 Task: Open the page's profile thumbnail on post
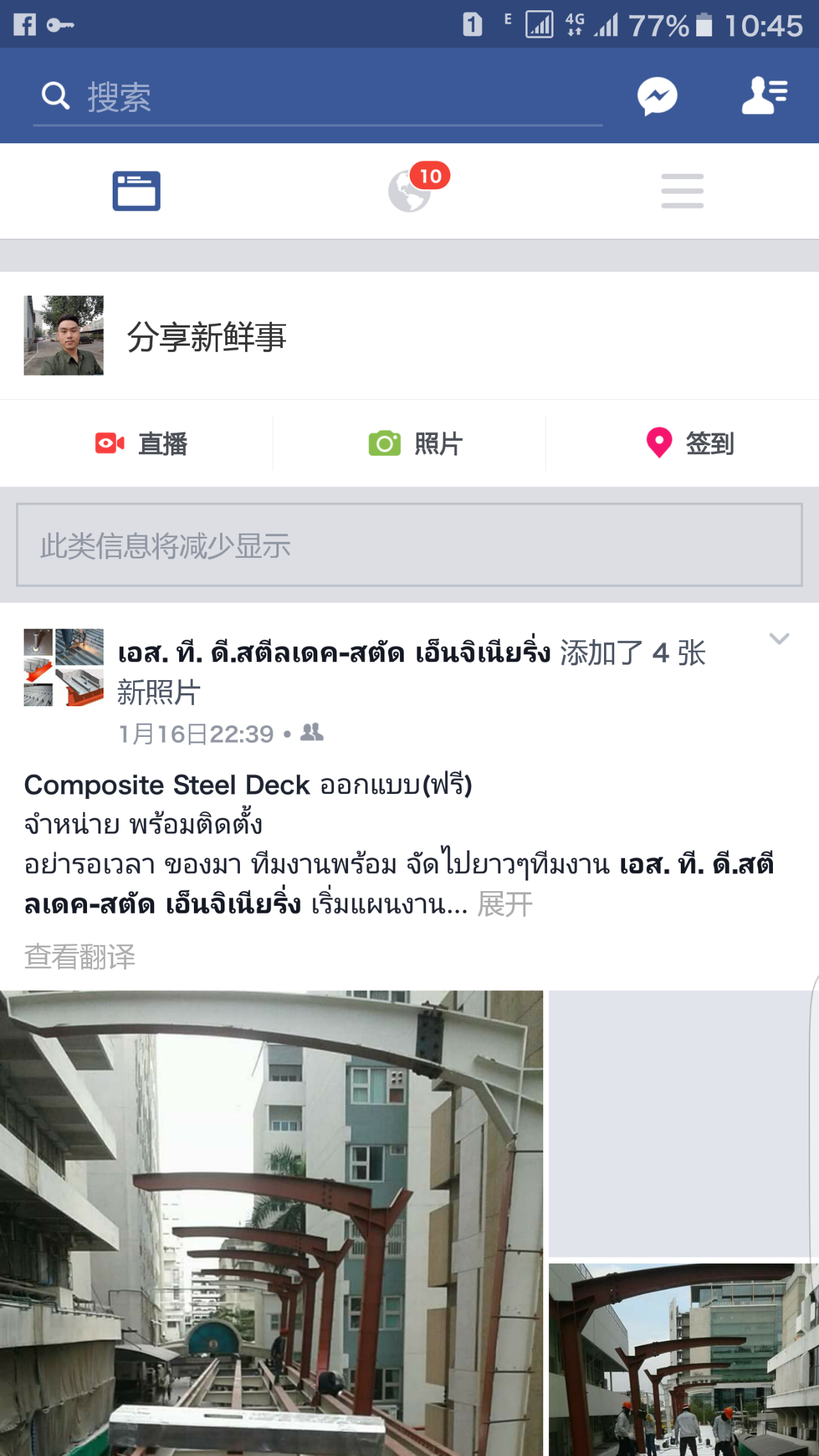pos(63,667)
